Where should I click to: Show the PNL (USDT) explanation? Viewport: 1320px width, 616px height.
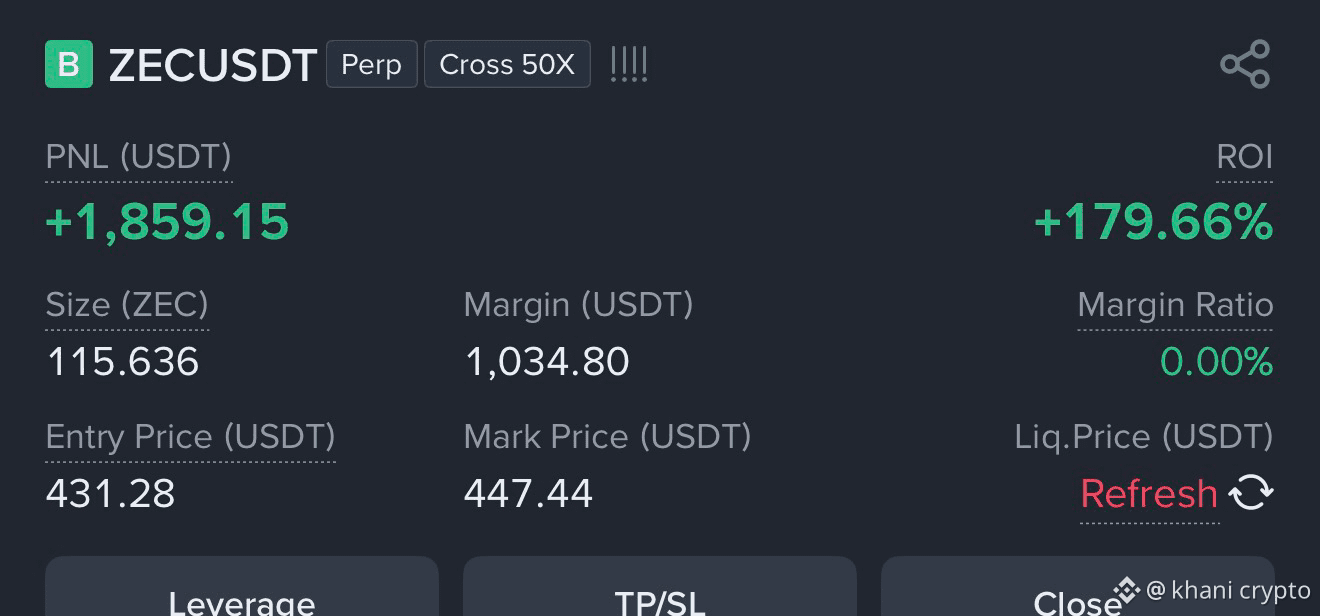tap(139, 158)
